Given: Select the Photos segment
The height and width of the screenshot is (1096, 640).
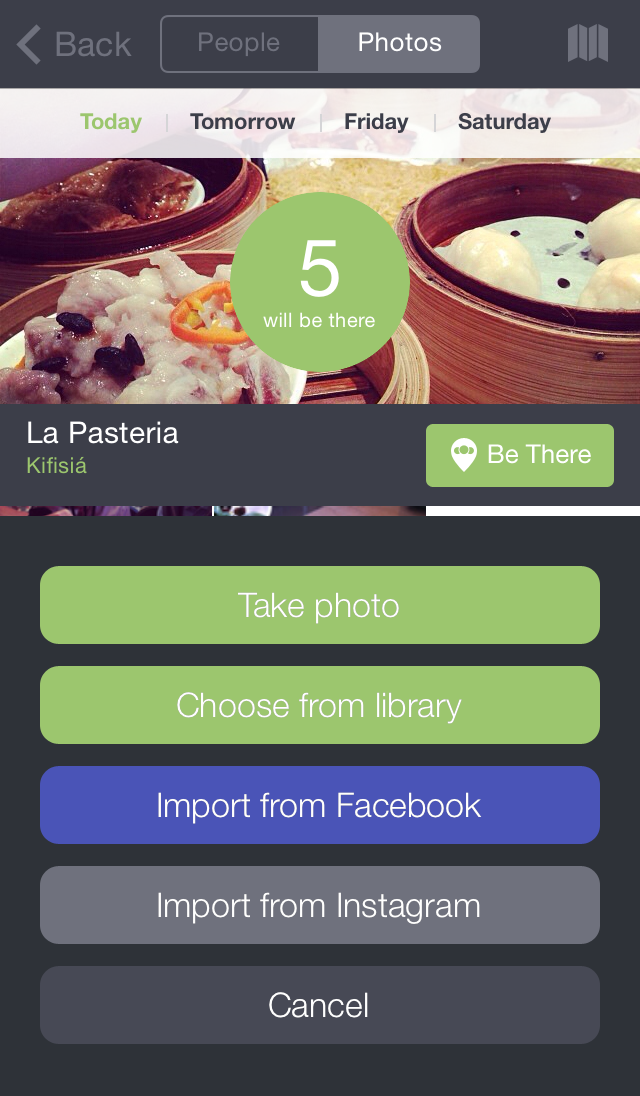Looking at the screenshot, I should pos(399,43).
